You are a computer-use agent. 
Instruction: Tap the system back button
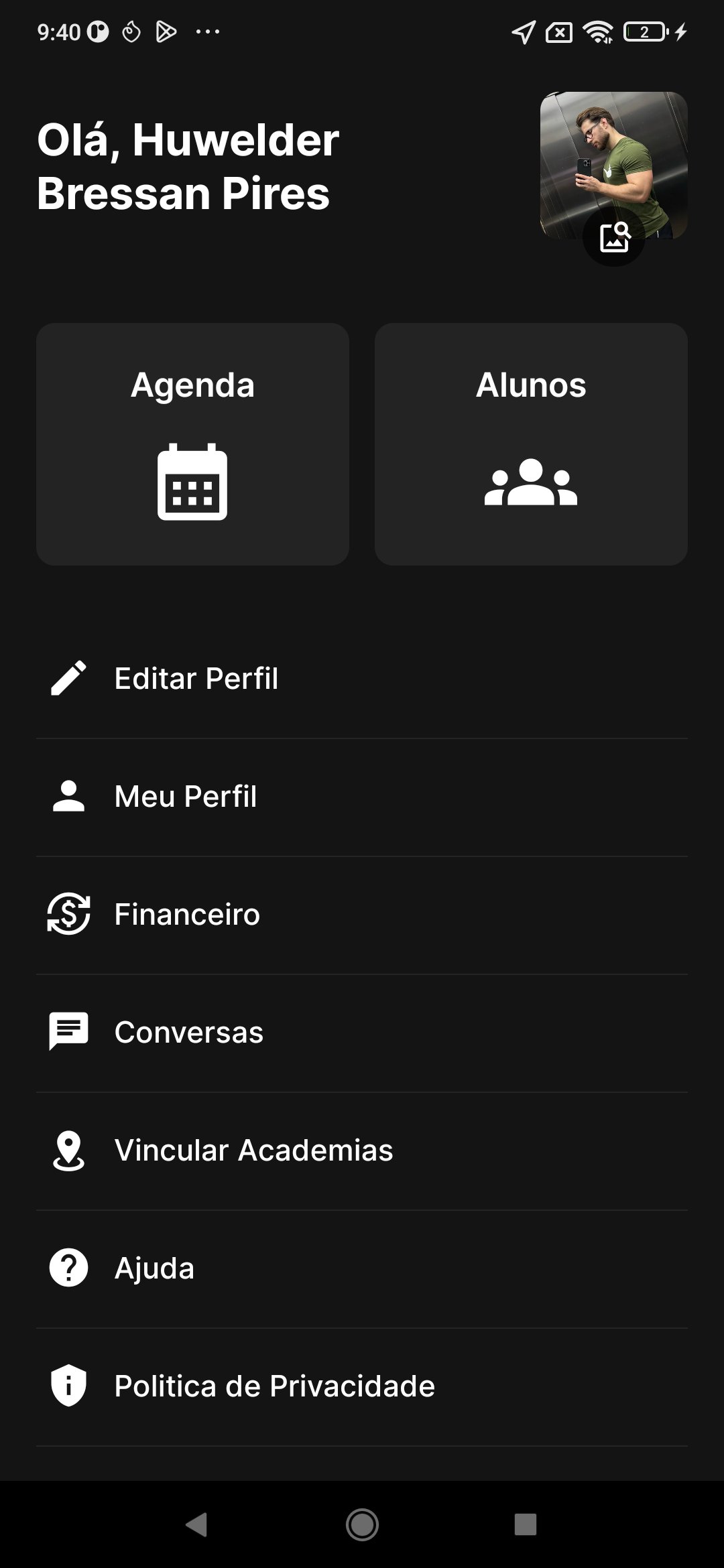pos(196,1524)
